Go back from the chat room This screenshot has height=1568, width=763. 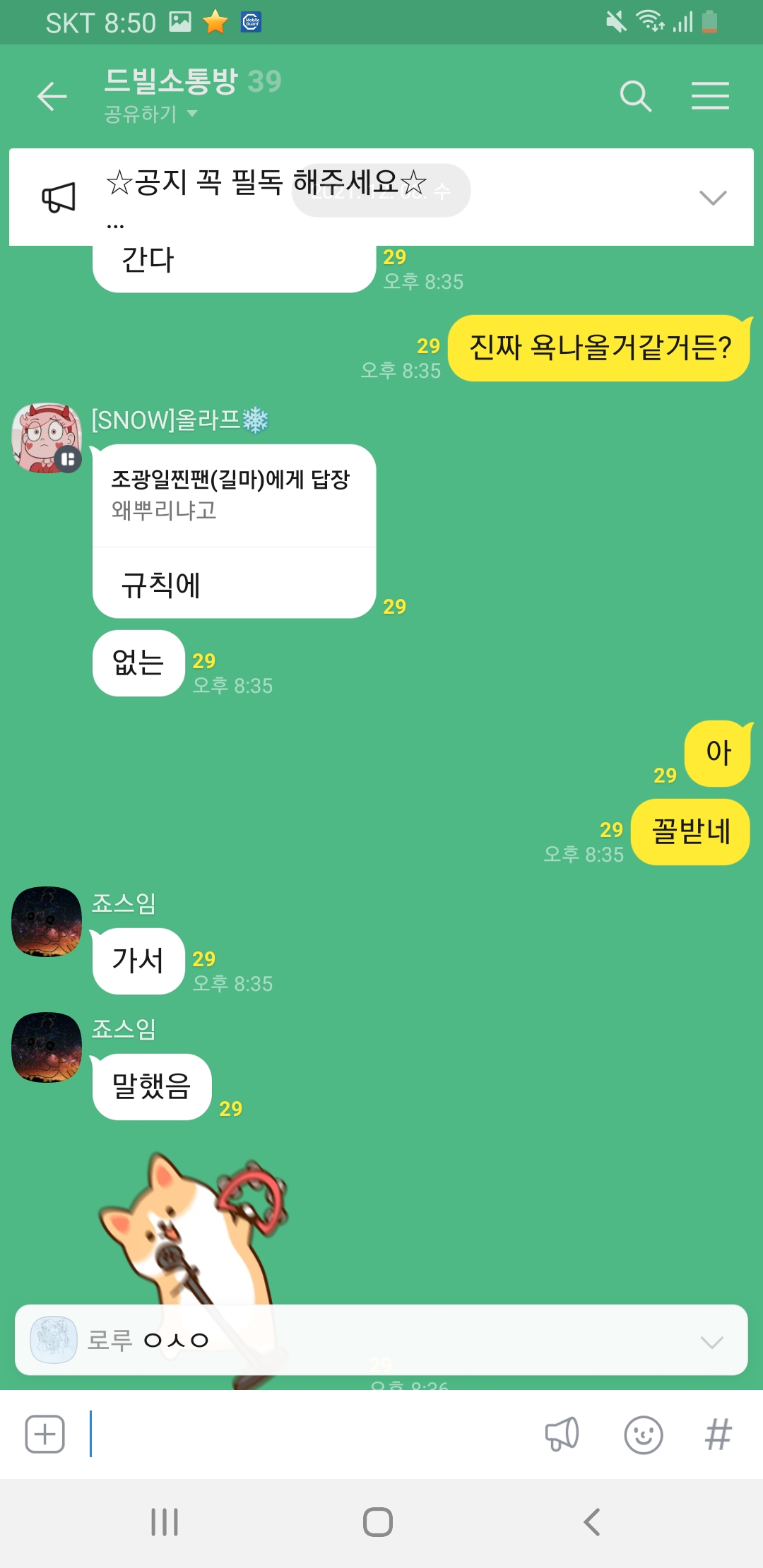pyautogui.click(x=52, y=97)
